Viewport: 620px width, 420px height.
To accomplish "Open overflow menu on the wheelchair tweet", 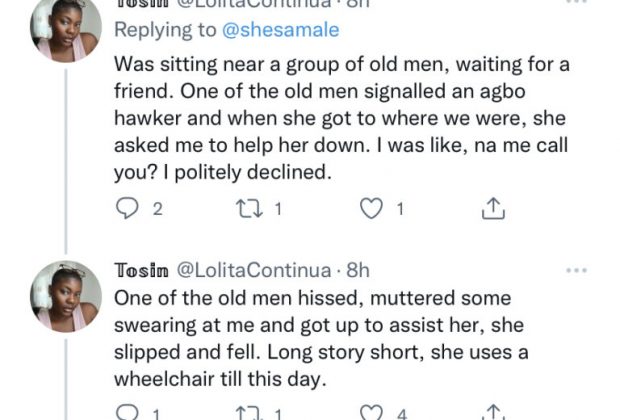I will (577, 271).
